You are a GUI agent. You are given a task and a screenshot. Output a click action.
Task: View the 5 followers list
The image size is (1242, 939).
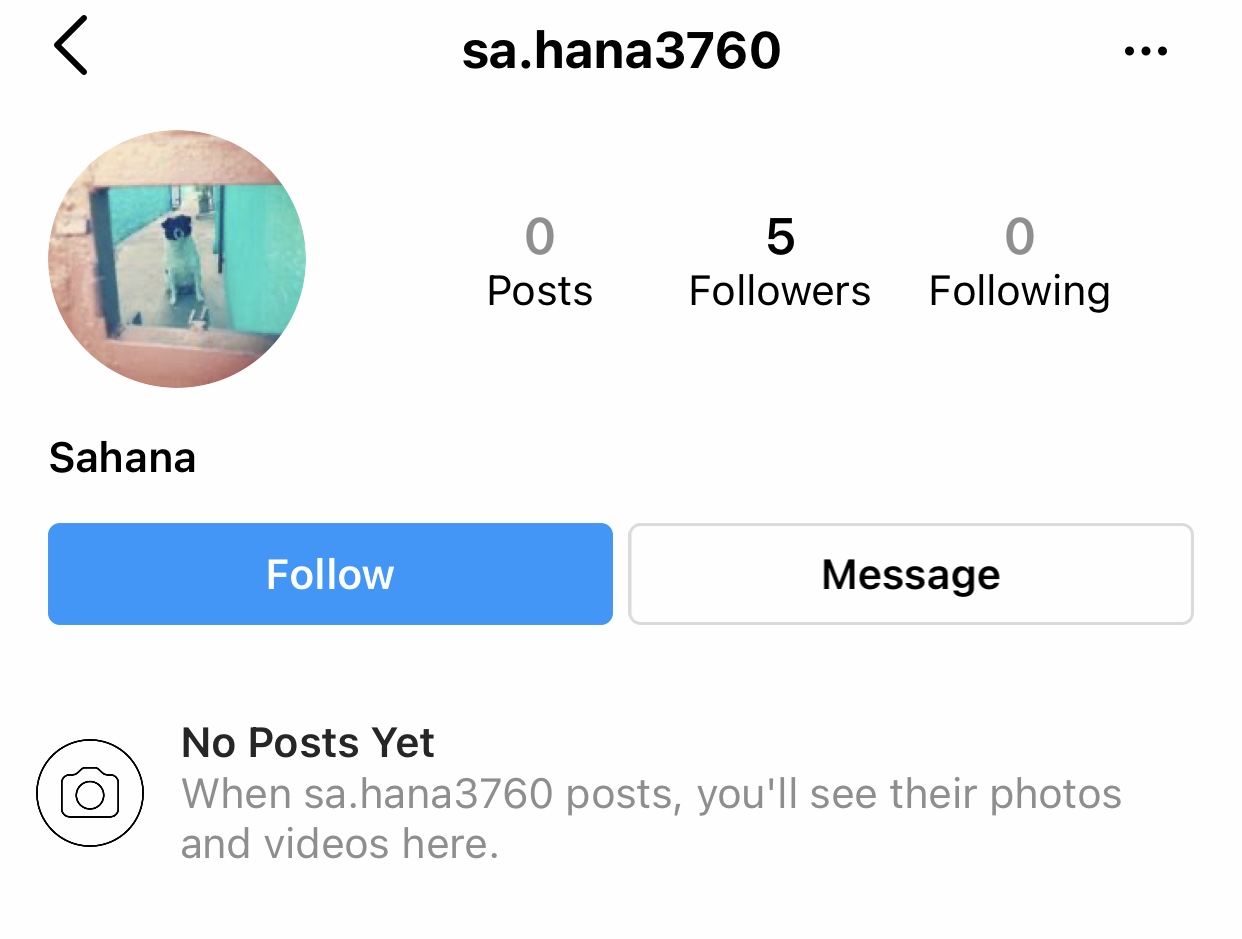[x=779, y=262]
